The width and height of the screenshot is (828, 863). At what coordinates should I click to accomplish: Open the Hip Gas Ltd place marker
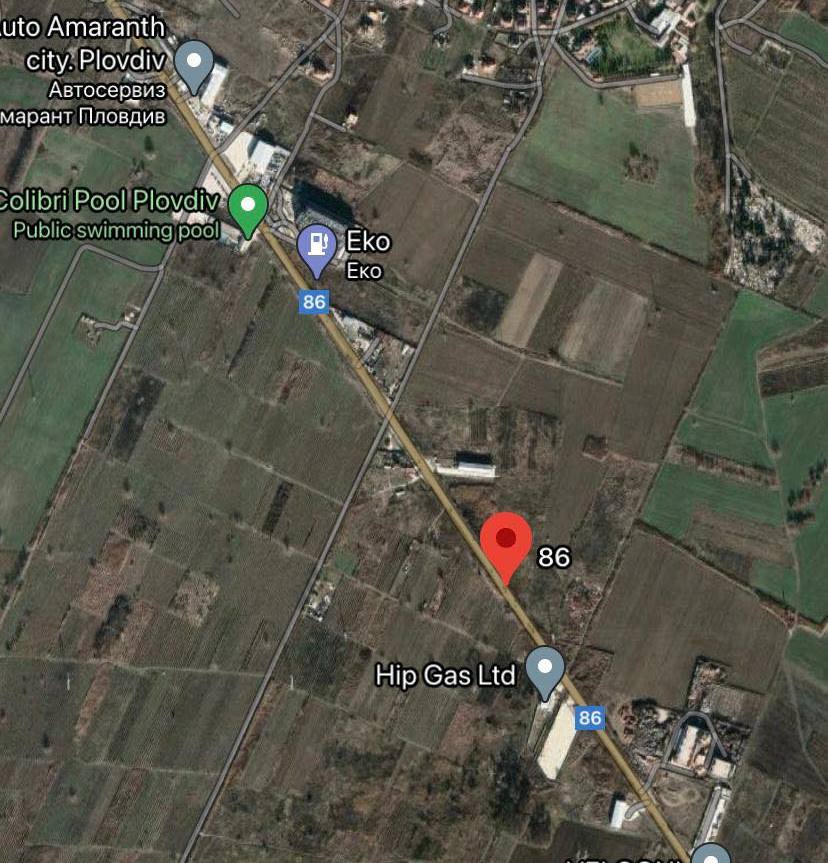pos(545,670)
